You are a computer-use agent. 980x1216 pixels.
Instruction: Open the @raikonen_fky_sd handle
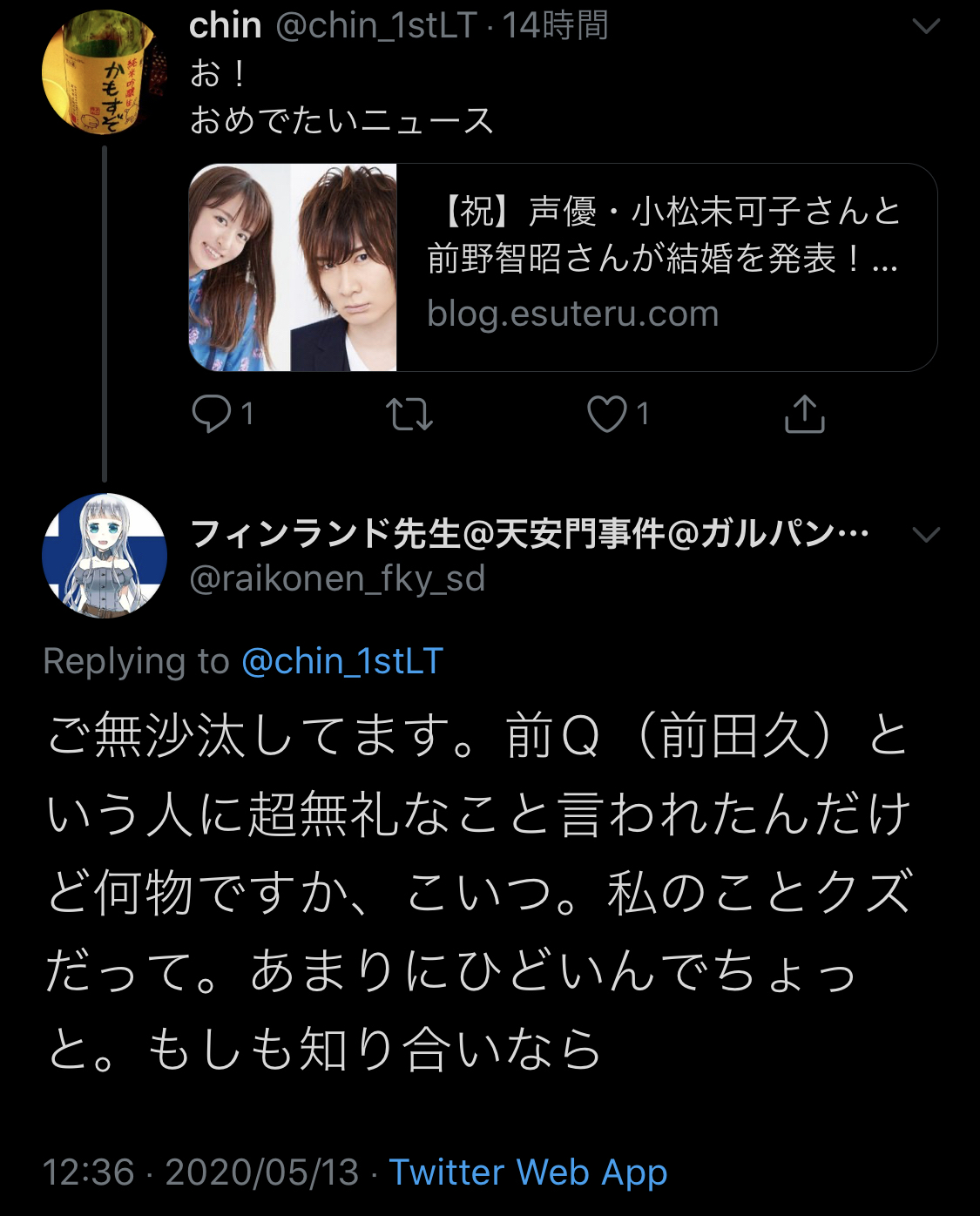point(337,578)
